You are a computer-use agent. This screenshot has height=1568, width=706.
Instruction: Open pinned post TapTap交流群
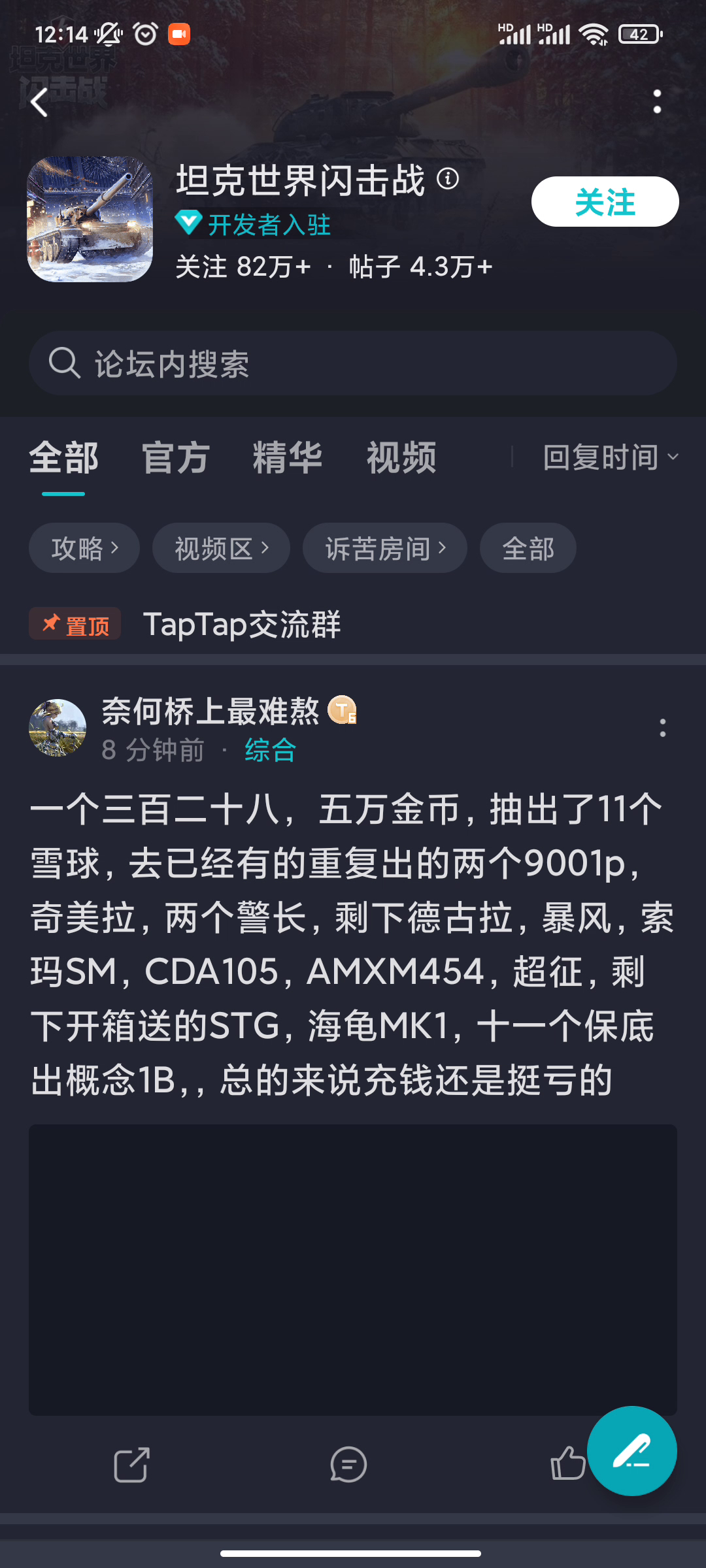coord(242,624)
